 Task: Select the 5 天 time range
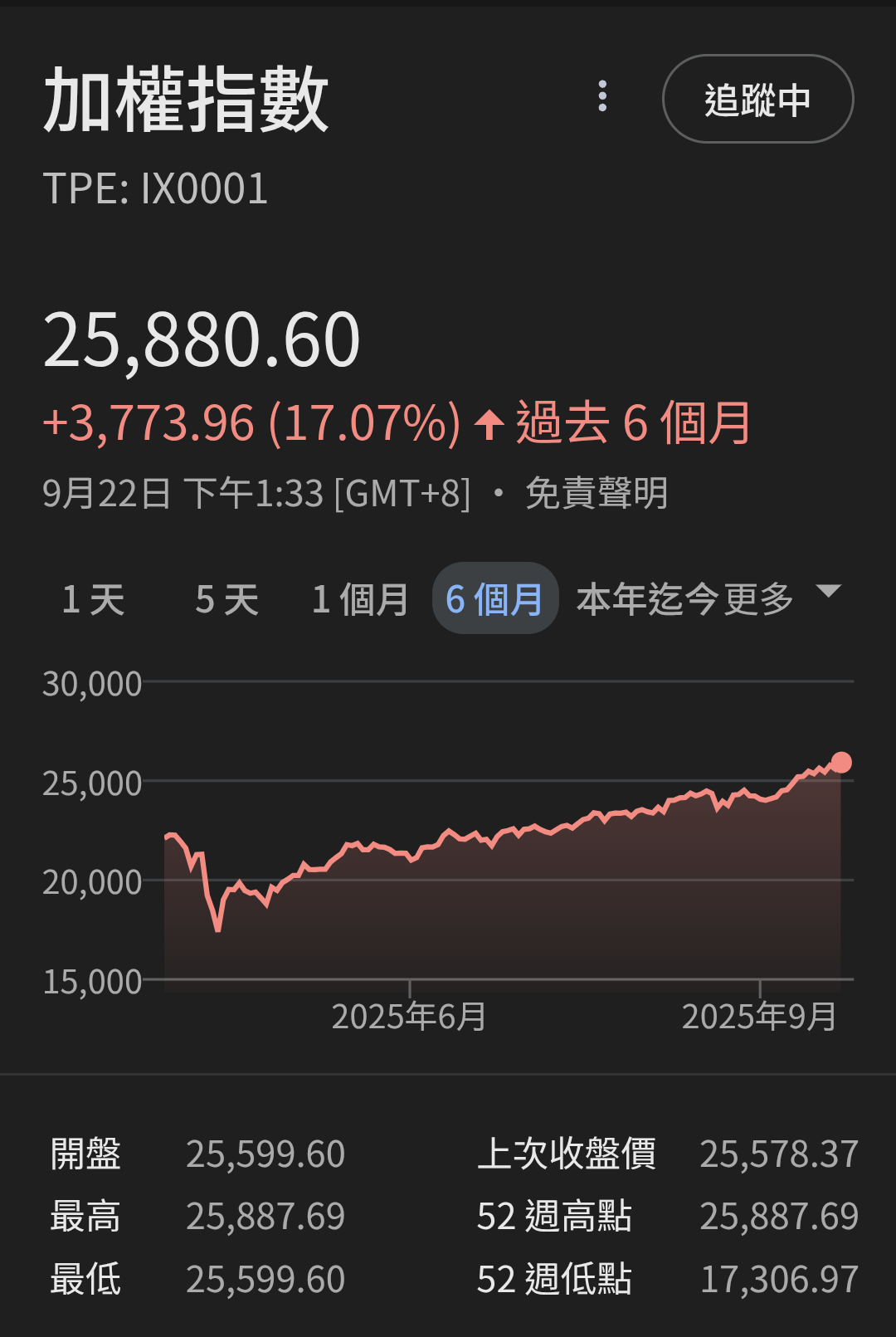click(x=226, y=599)
